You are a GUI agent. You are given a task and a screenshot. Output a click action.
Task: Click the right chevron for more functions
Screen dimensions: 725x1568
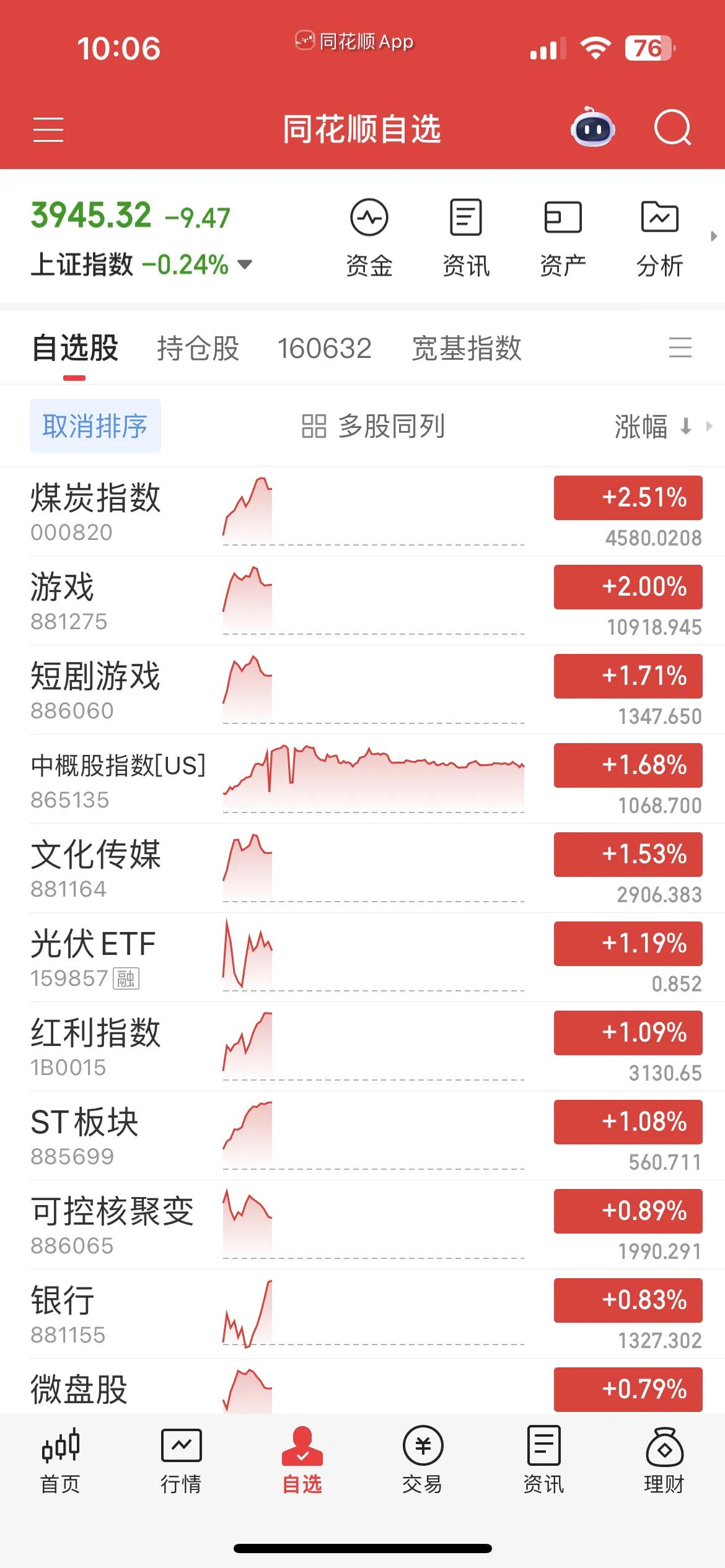pyautogui.click(x=714, y=235)
